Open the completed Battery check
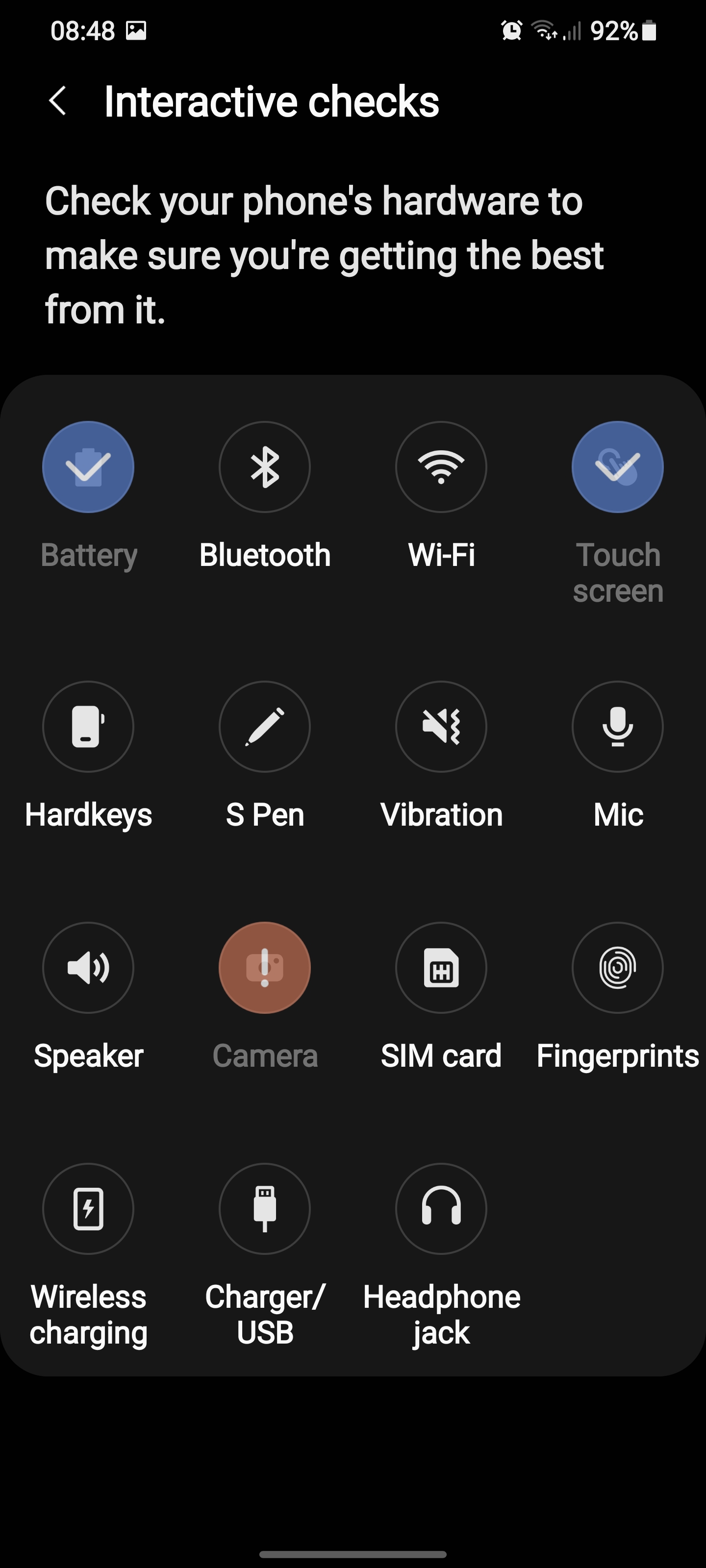This screenshot has width=706, height=1568. (x=88, y=466)
